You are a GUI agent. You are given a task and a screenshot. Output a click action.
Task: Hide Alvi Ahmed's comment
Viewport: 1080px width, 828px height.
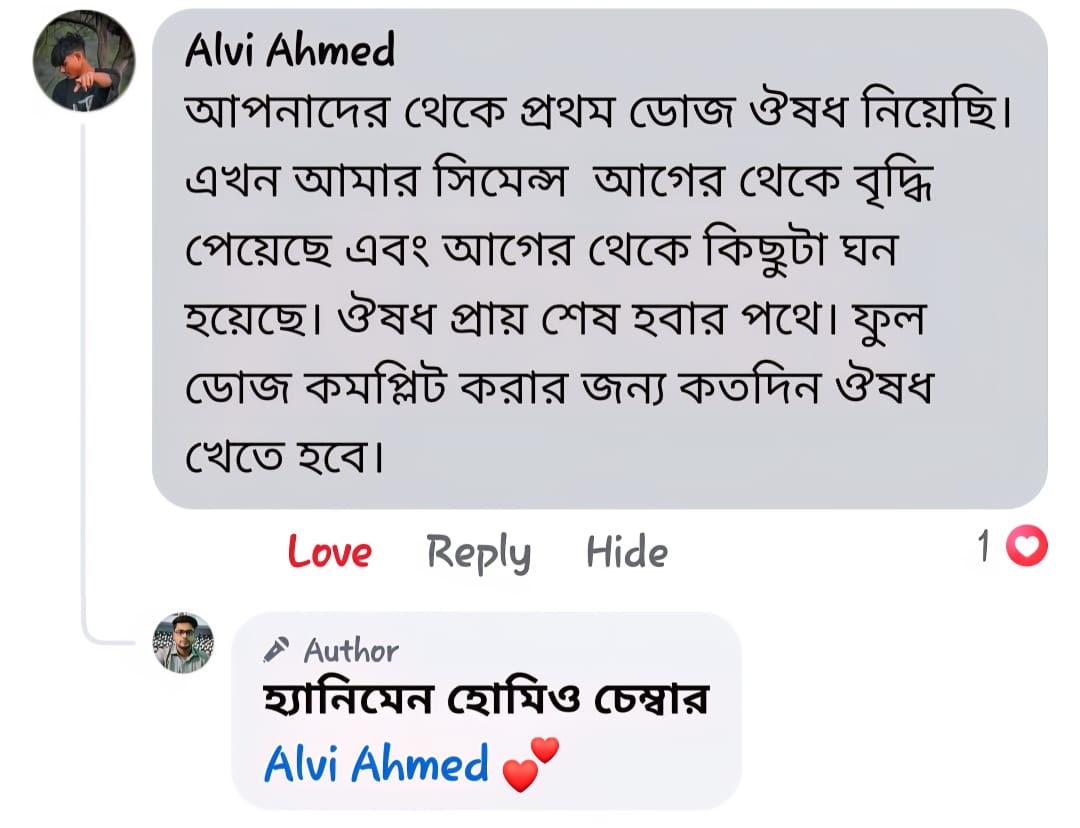(626, 552)
